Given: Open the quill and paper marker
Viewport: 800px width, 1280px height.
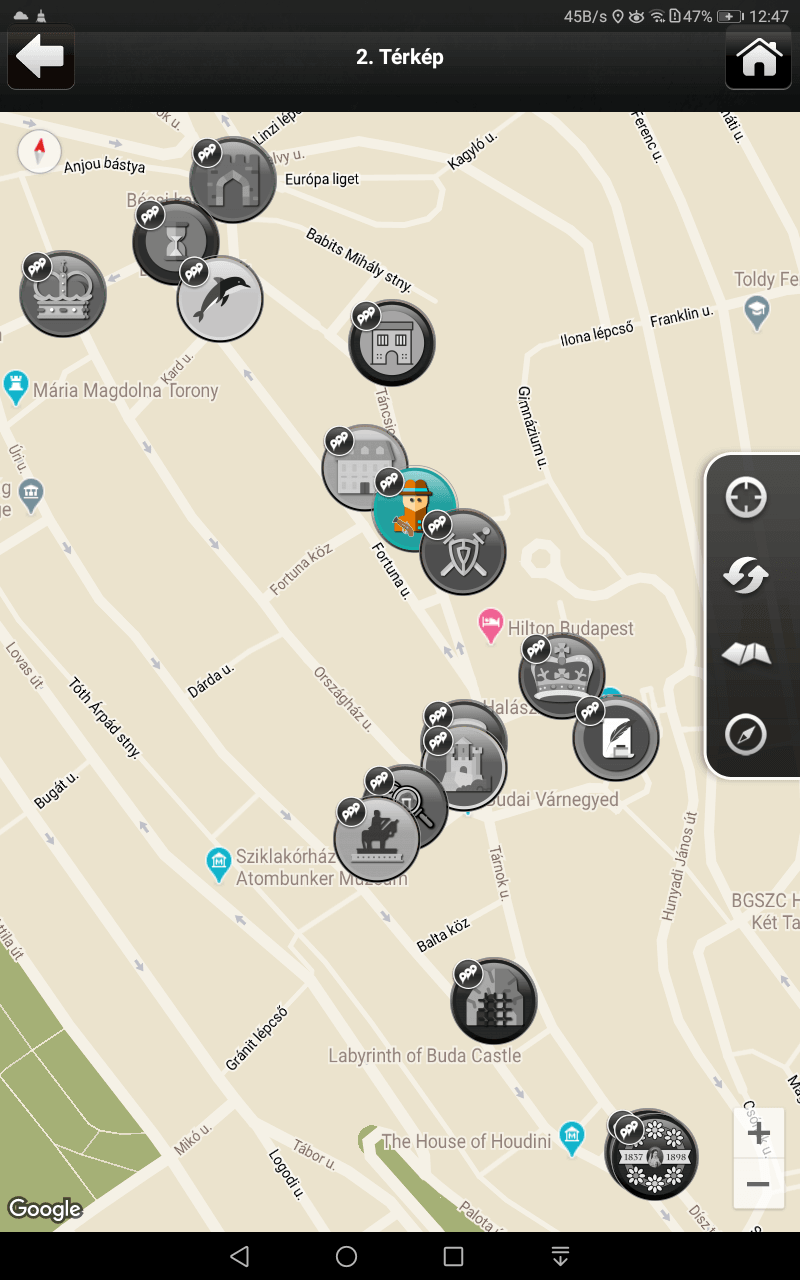Looking at the screenshot, I should pyautogui.click(x=616, y=738).
